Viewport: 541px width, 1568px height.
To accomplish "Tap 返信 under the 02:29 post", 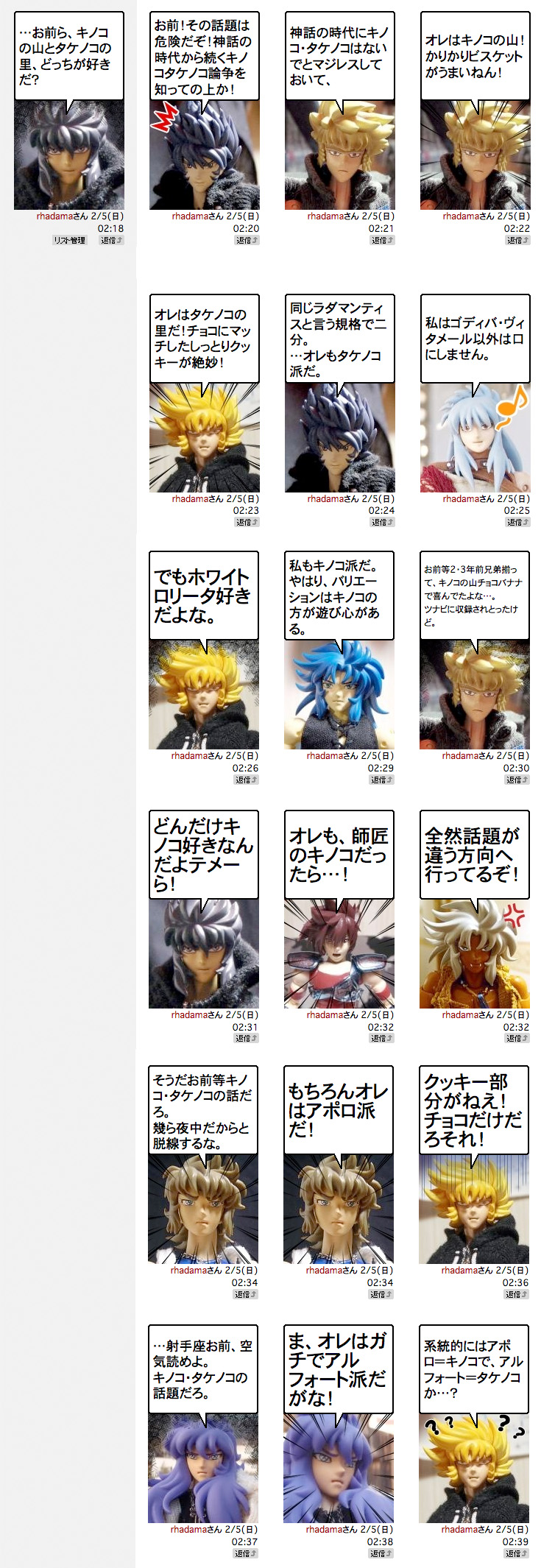I will point(382,780).
